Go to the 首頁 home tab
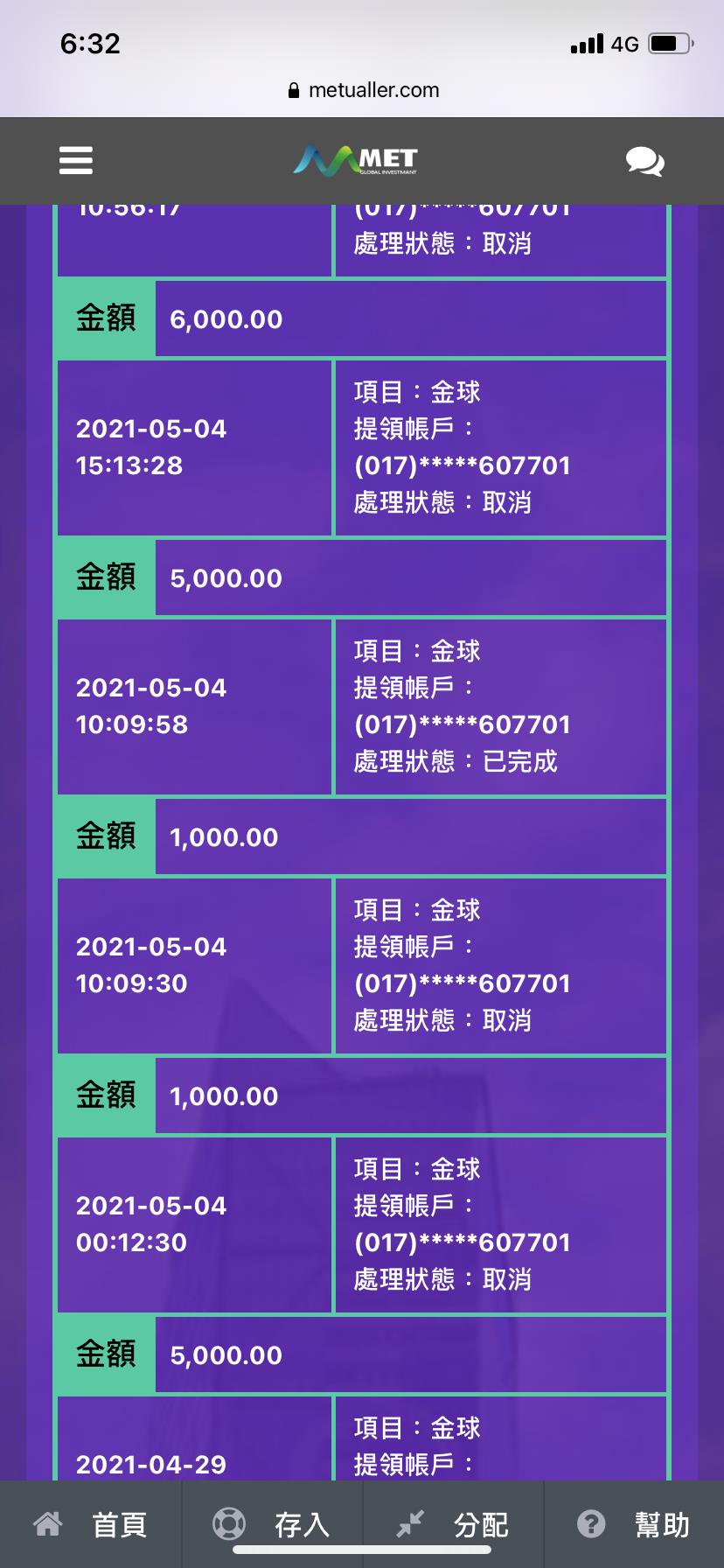Screen dimensions: 724x1568 coord(90,1524)
